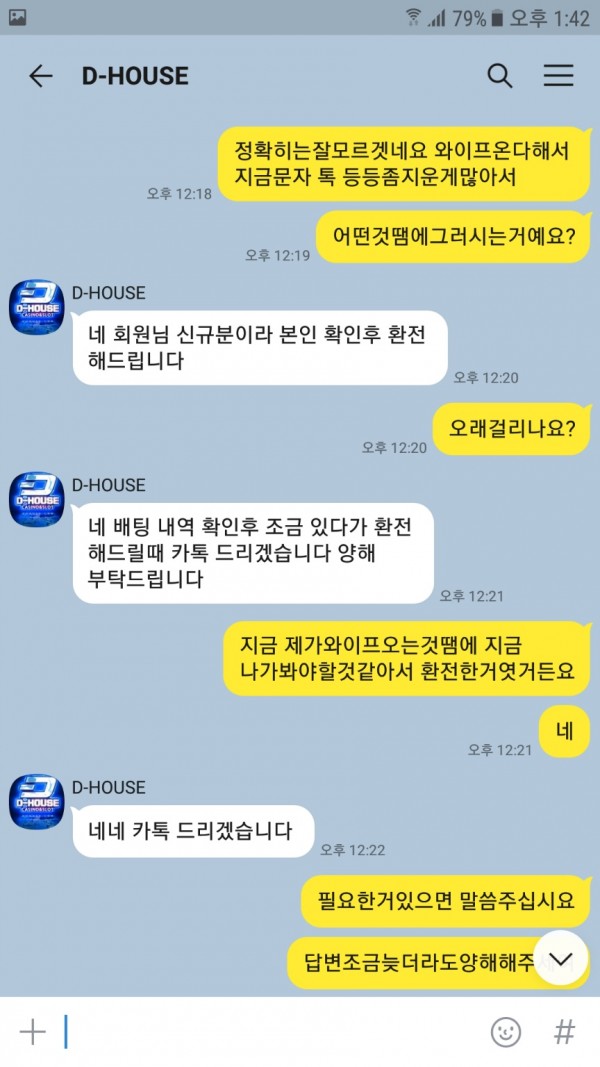Image resolution: width=600 pixels, height=1067 pixels.
Task: Jump to the latest messages
Action: pyautogui.click(x=560, y=959)
